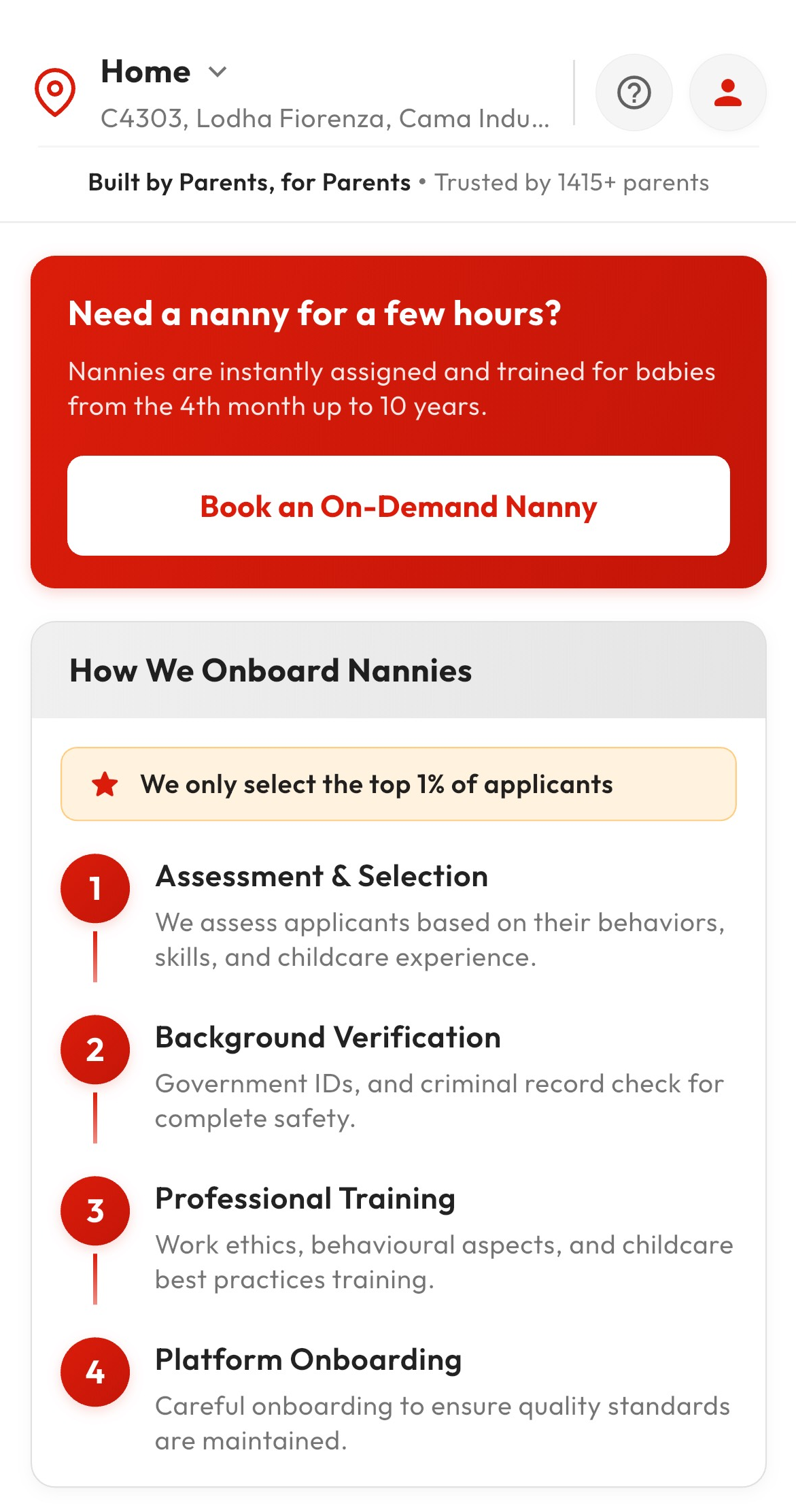Click Book an On-Demand Nanny

tap(398, 506)
